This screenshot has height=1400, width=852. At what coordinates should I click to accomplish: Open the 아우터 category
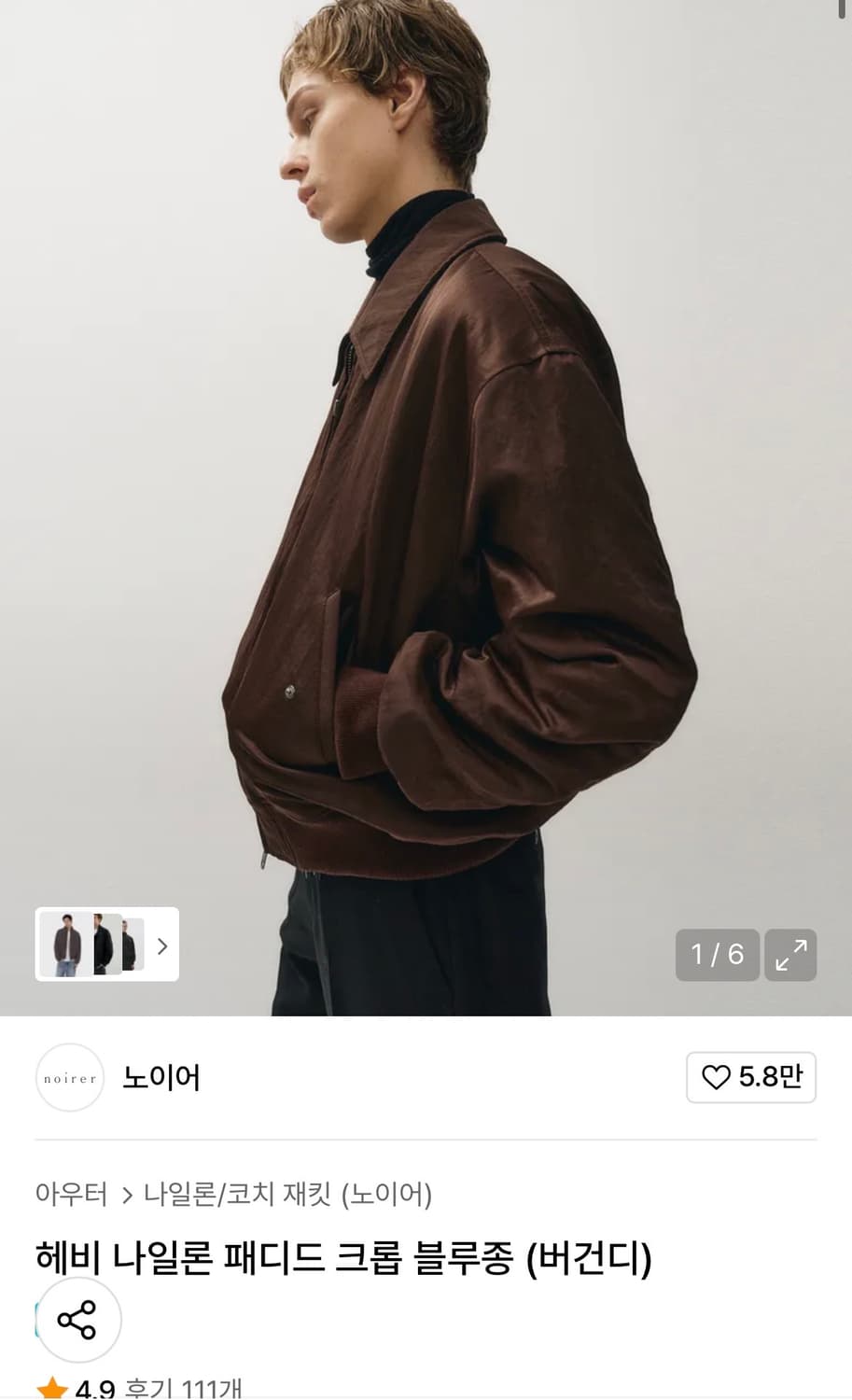coord(70,1196)
